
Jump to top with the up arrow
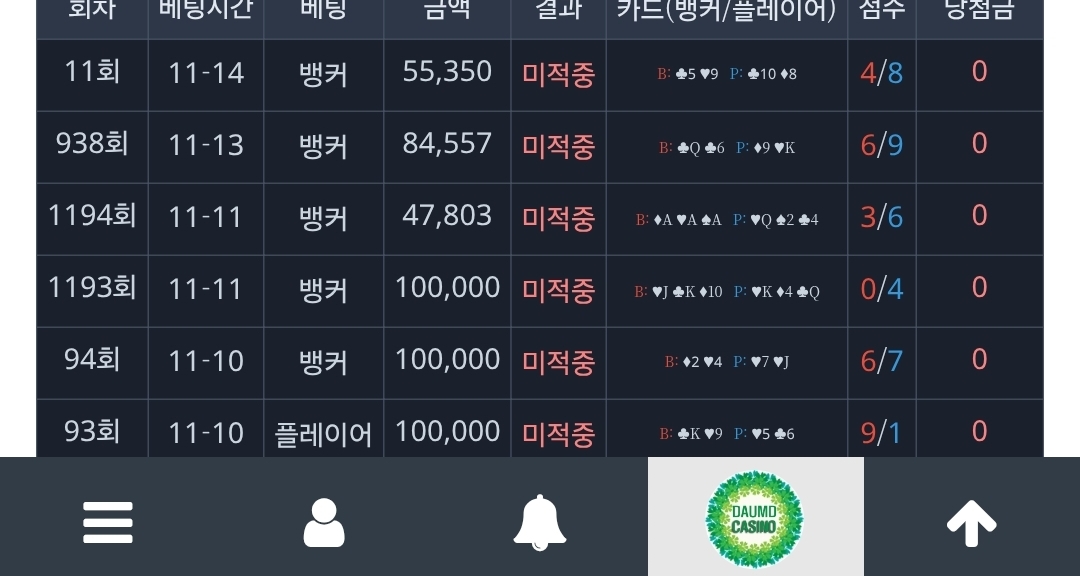pyautogui.click(x=971, y=521)
